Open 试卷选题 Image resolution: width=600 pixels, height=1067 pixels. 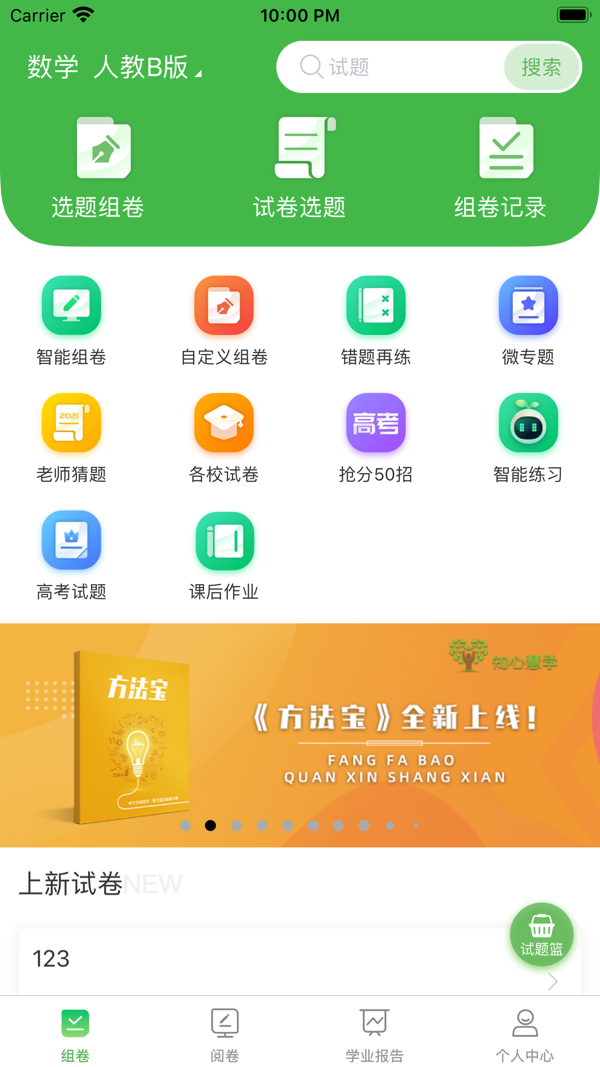click(299, 167)
